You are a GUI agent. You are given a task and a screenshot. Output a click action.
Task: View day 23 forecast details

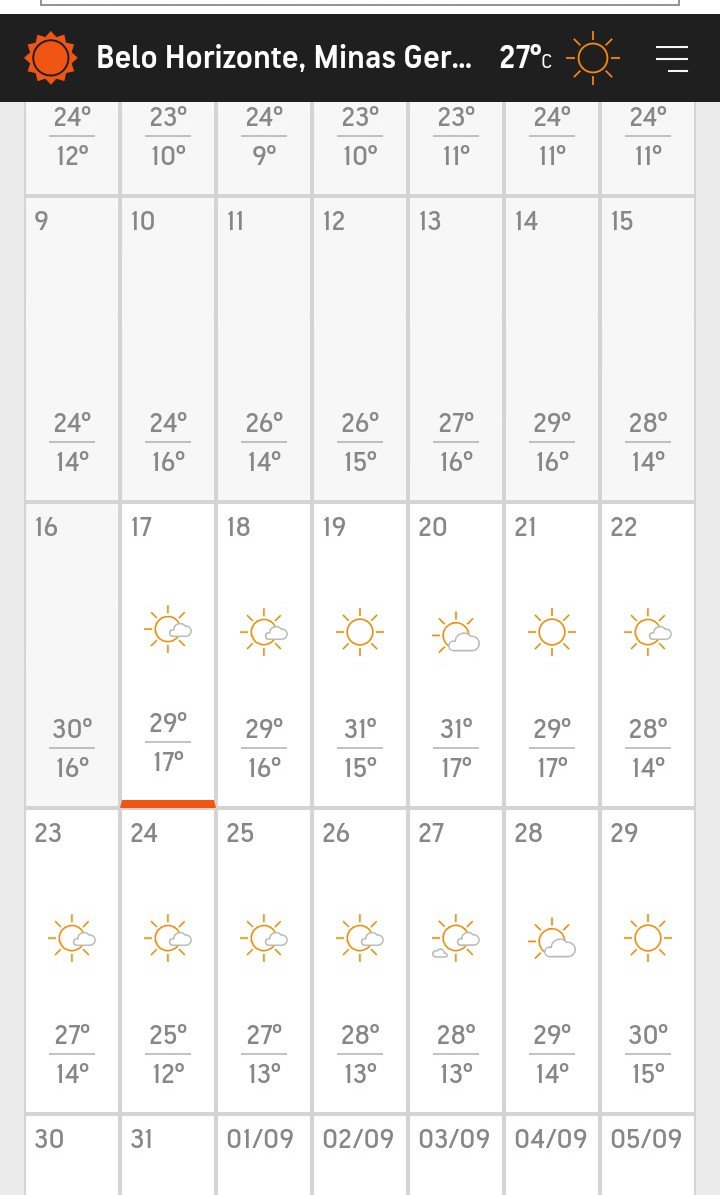pyautogui.click(x=72, y=961)
